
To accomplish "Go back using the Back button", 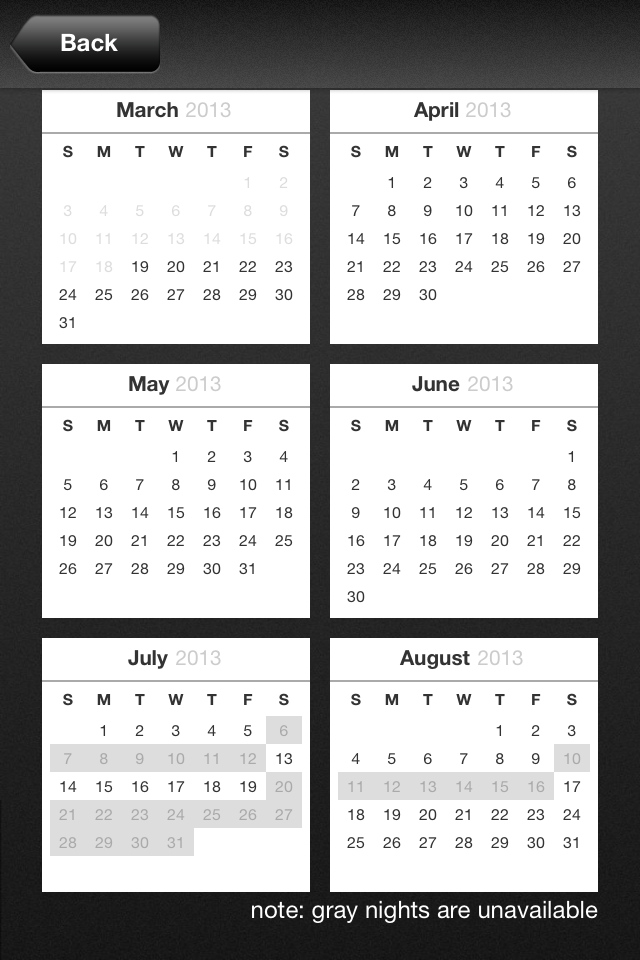I will coord(87,43).
